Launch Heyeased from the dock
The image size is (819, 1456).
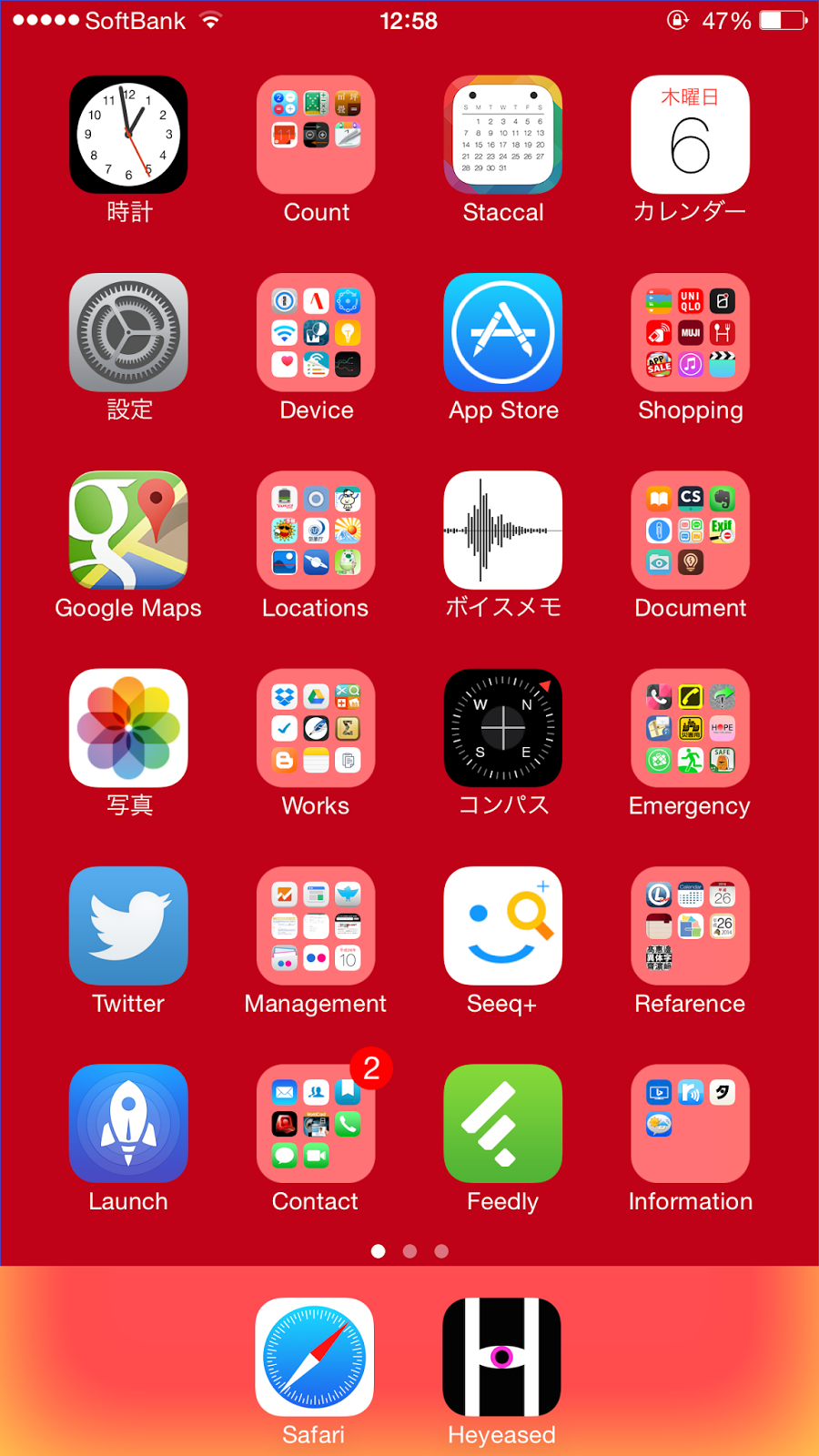501,1357
